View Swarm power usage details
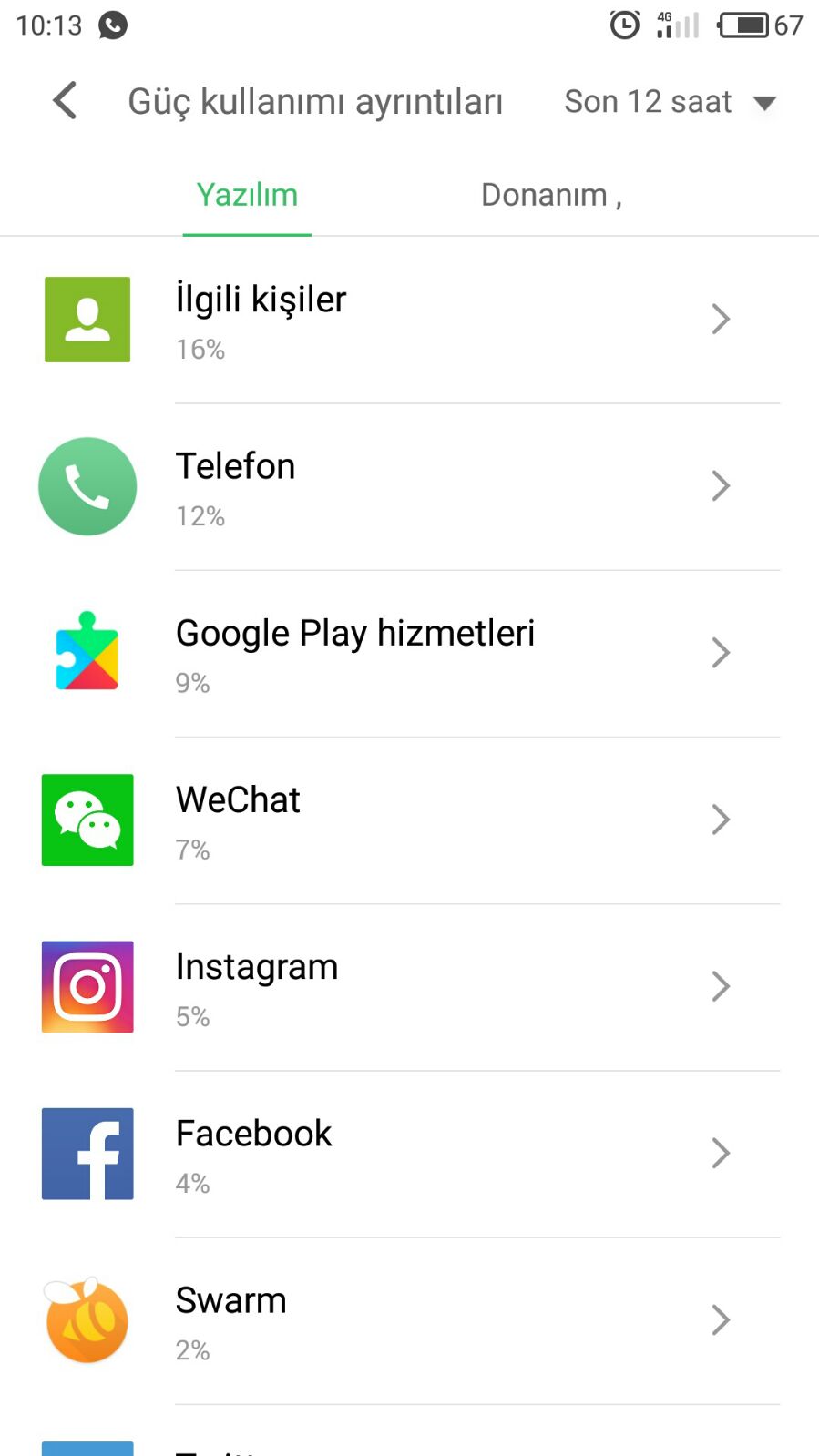 click(410, 1320)
